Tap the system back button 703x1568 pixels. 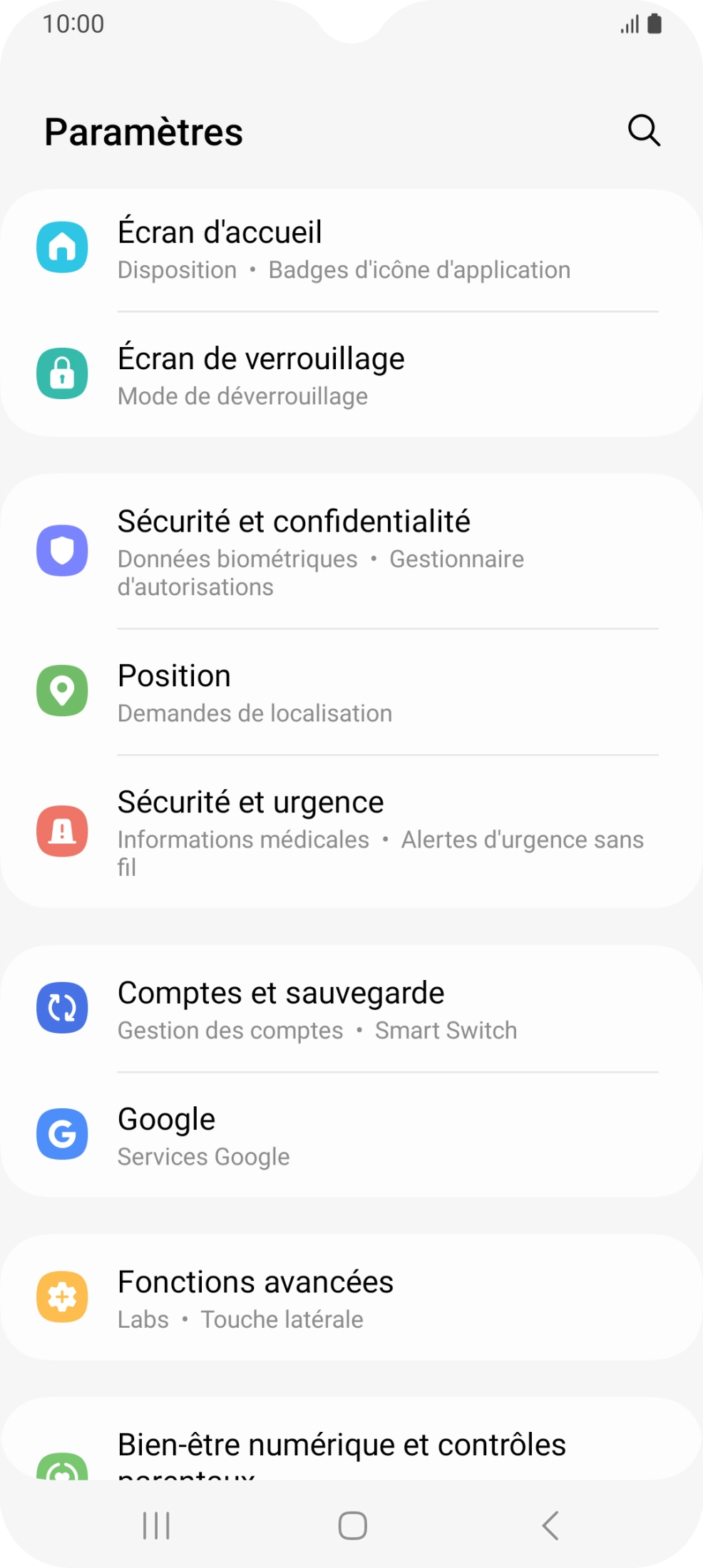(x=550, y=1525)
